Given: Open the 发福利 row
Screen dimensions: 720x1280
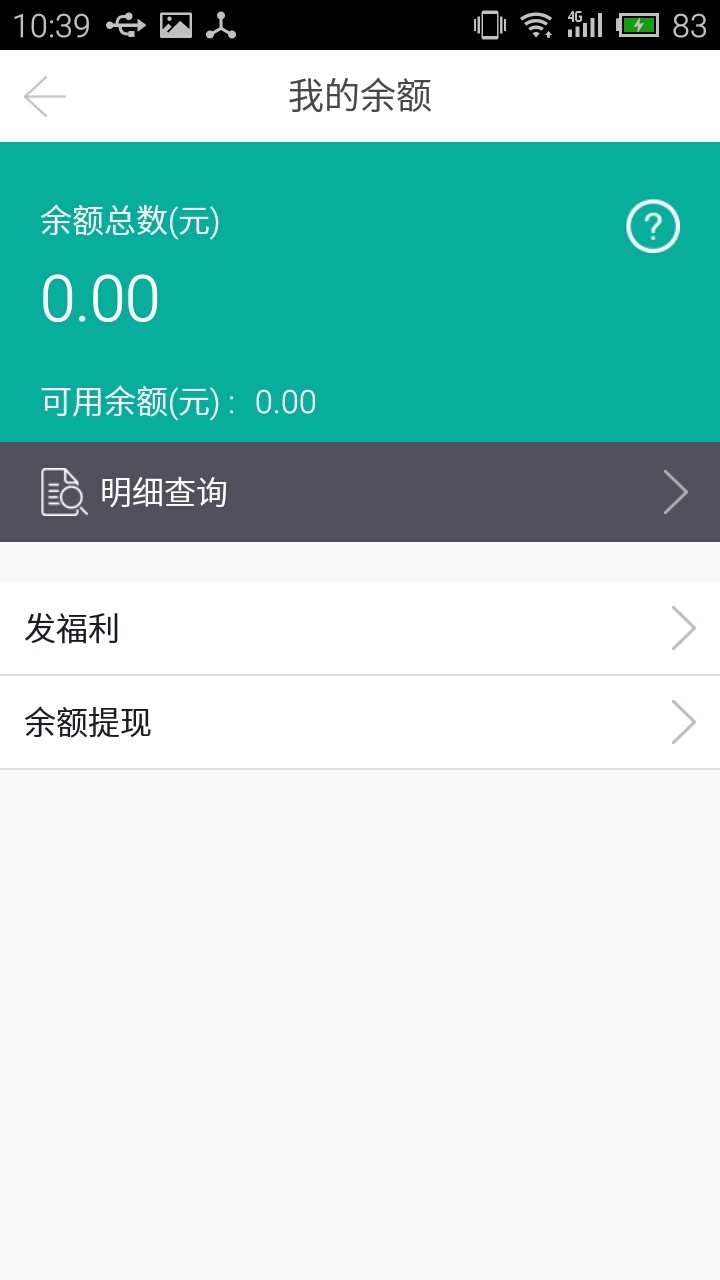Looking at the screenshot, I should pyautogui.click(x=360, y=629).
